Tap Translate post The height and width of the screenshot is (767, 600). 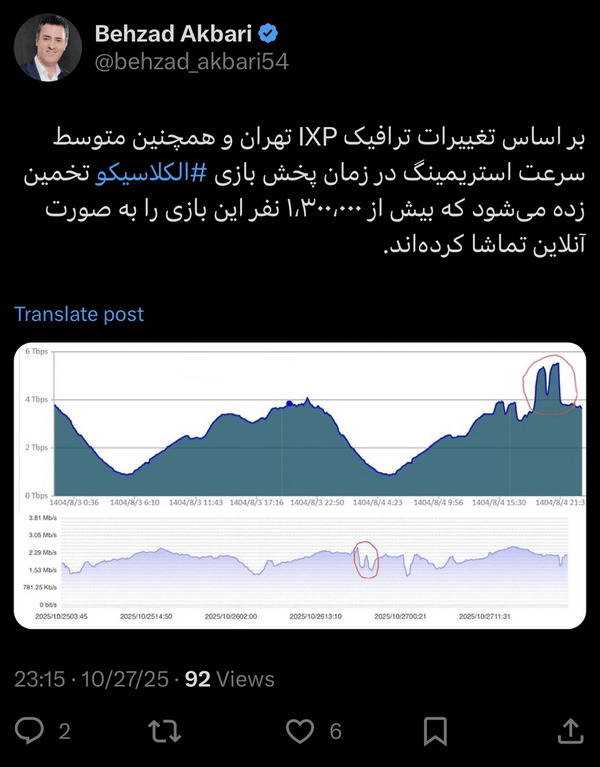[79, 314]
